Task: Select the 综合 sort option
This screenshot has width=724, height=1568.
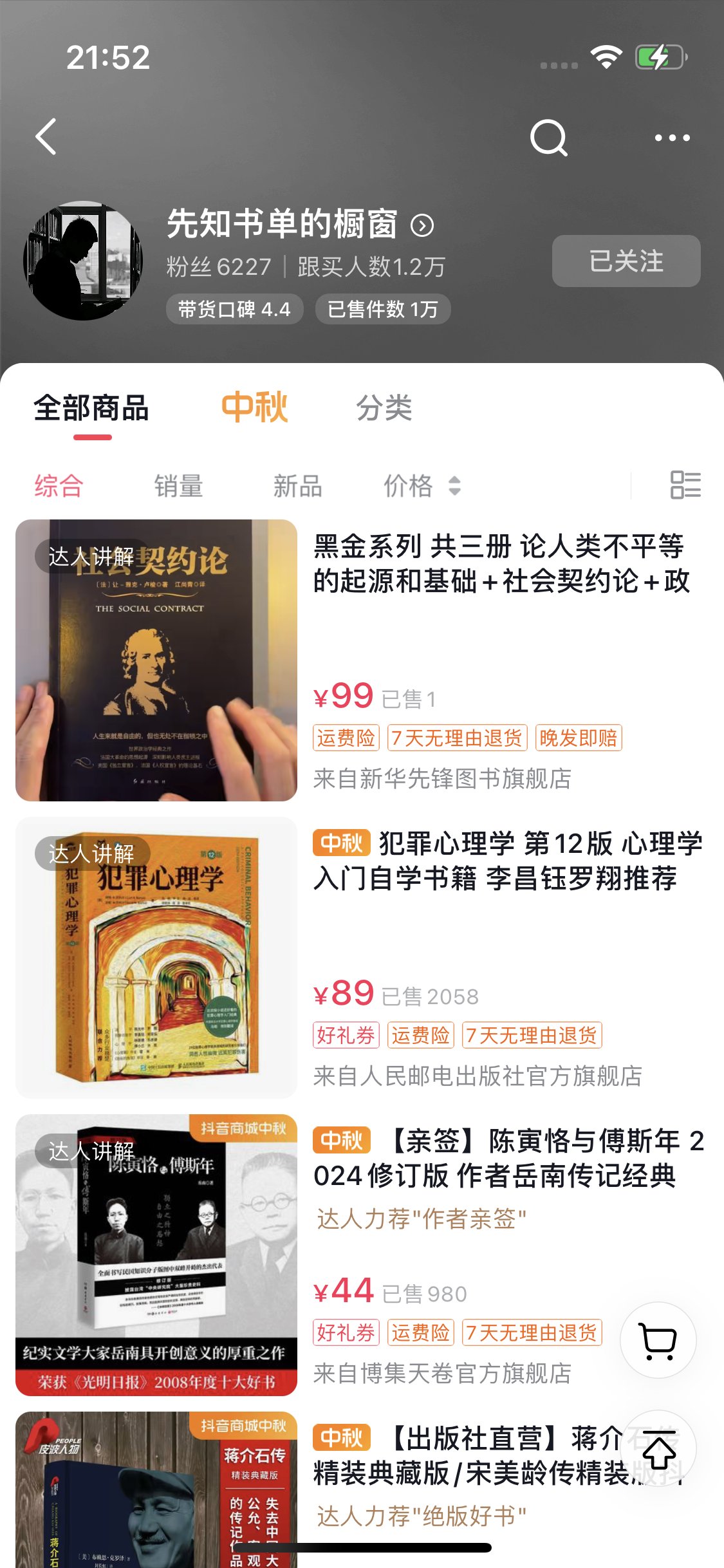Action: coord(59,485)
